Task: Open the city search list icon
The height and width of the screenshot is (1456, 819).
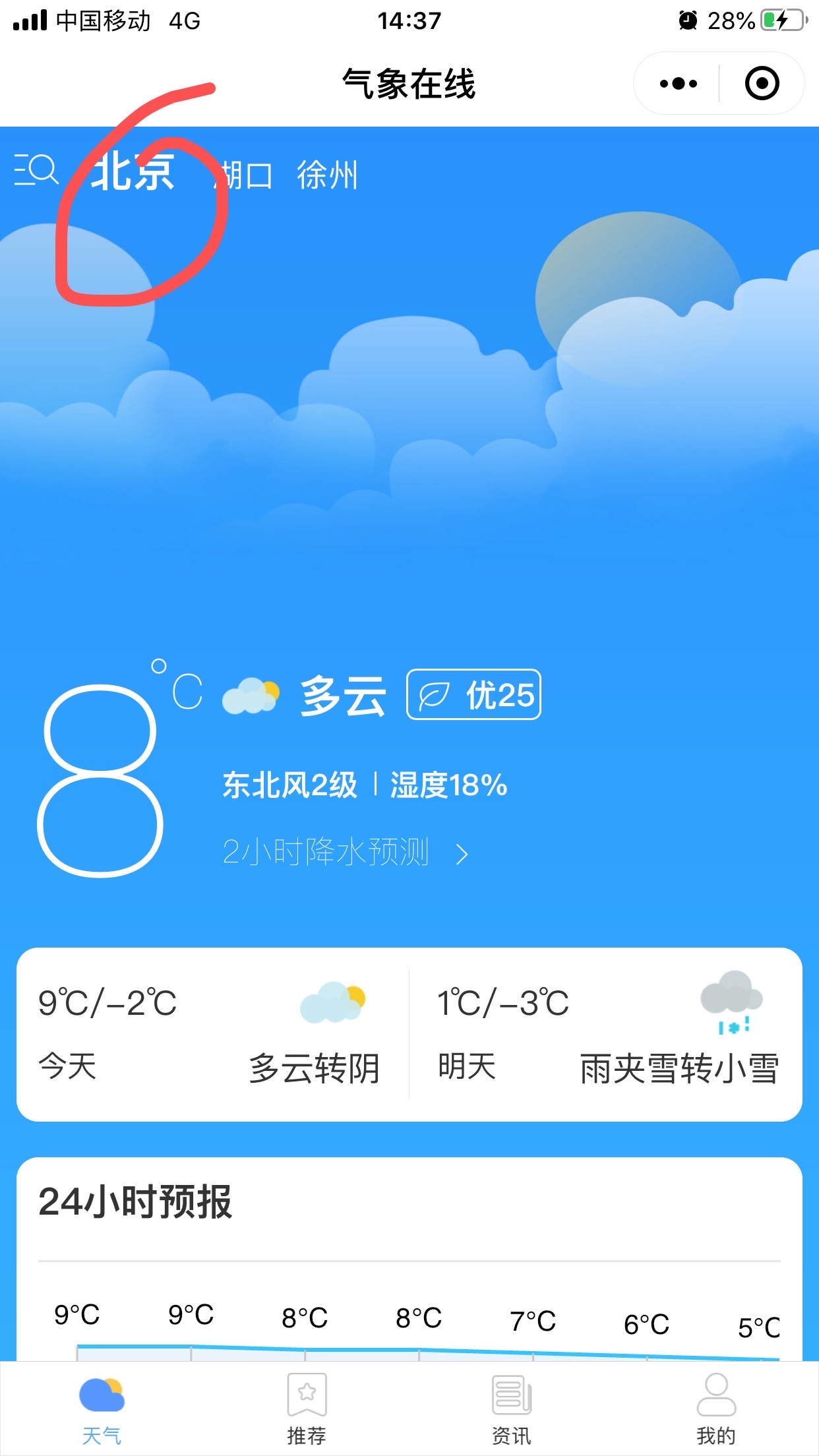Action: [36, 171]
